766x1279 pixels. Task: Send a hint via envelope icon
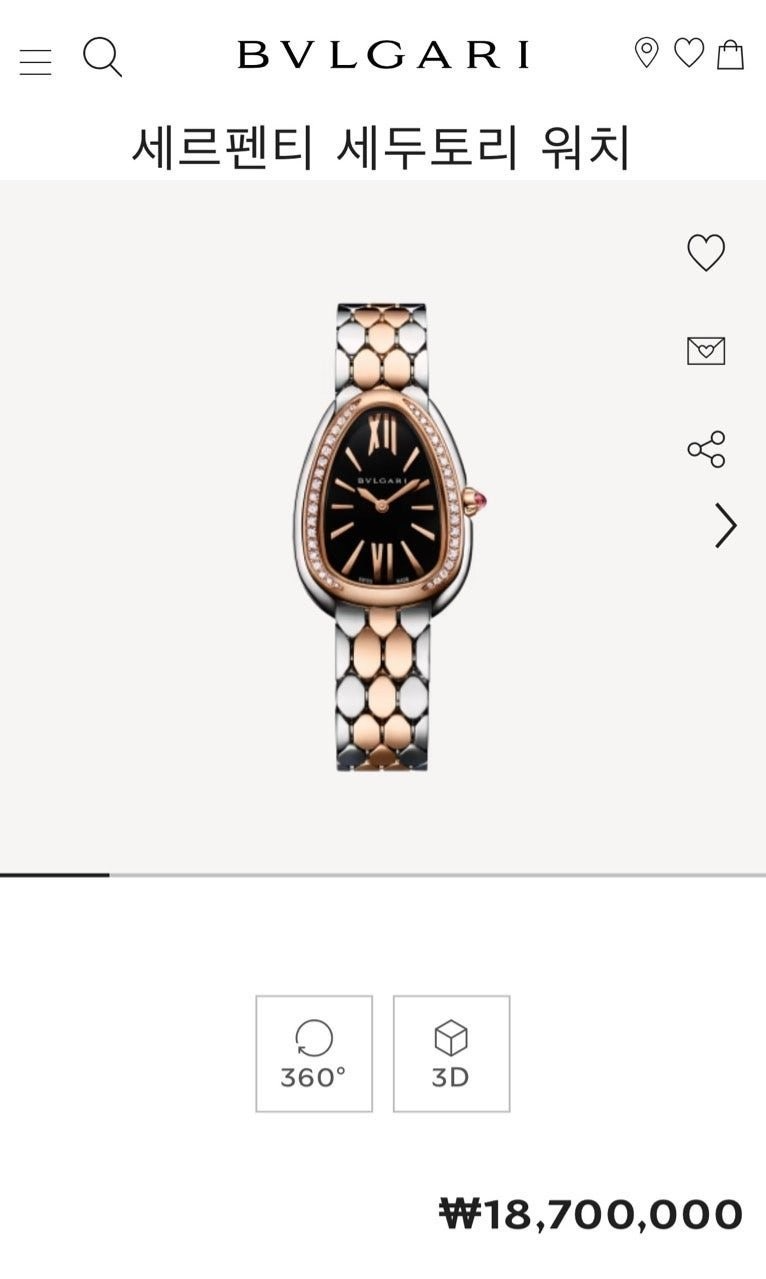coord(706,350)
